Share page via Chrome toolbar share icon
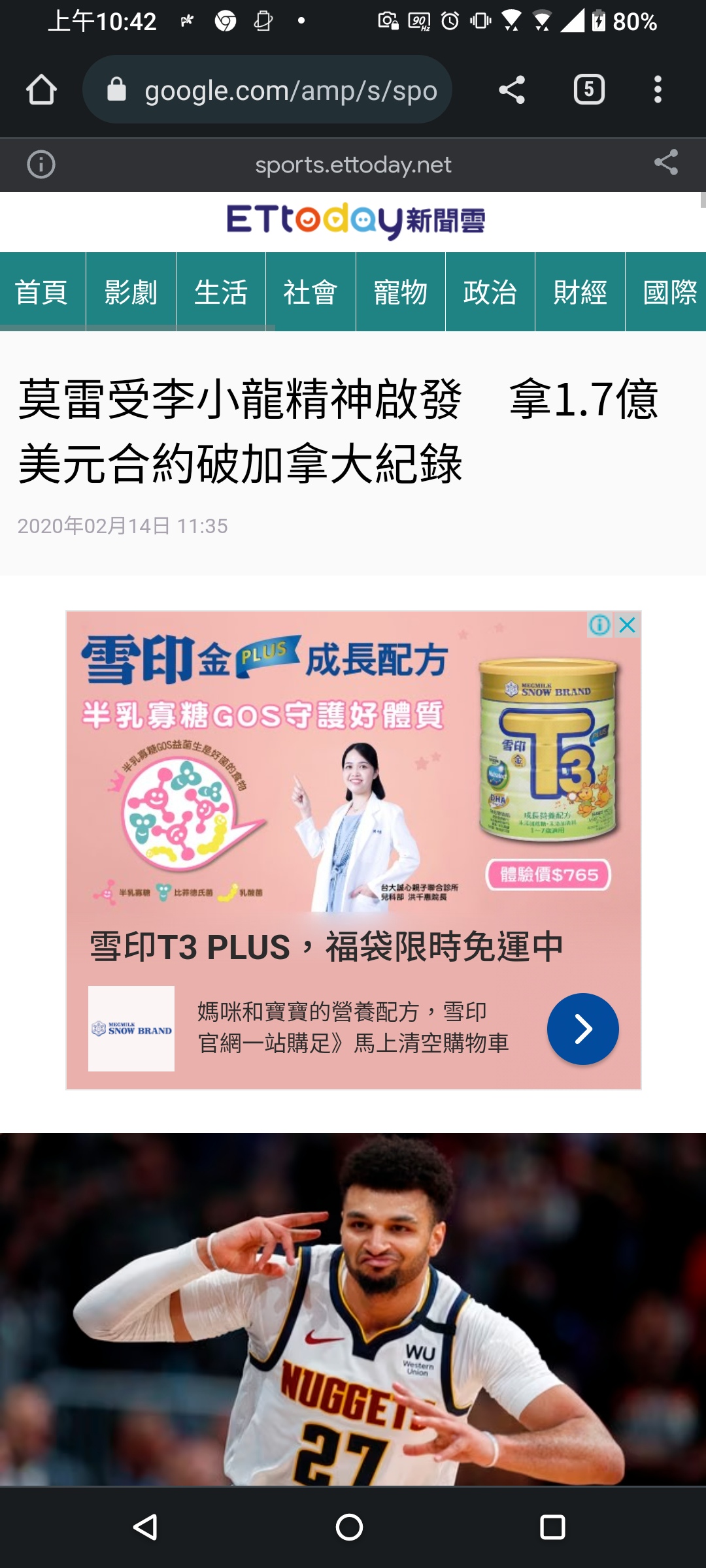 [512, 90]
